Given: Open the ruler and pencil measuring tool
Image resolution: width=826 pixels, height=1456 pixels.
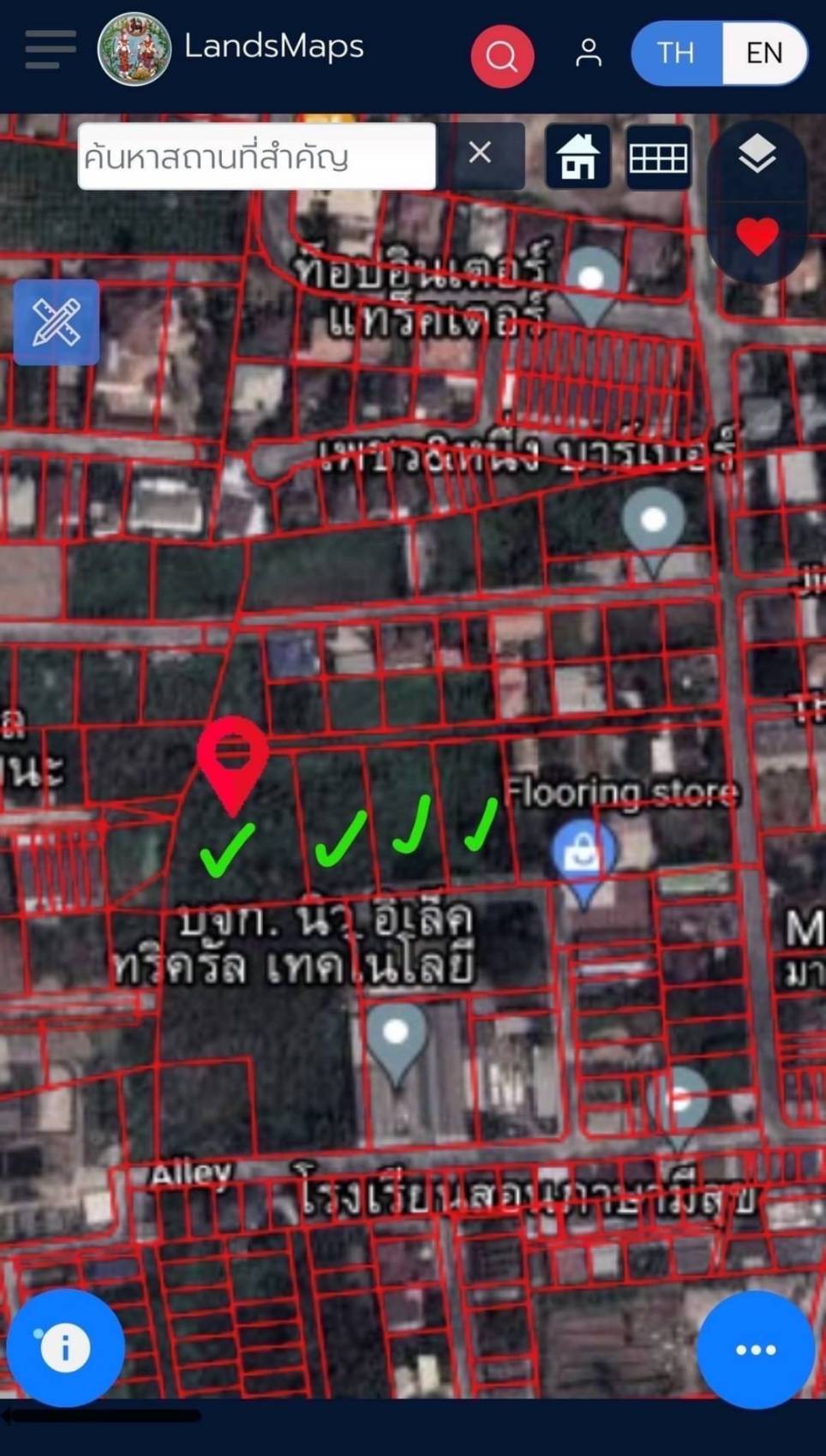Looking at the screenshot, I should pos(57,322).
